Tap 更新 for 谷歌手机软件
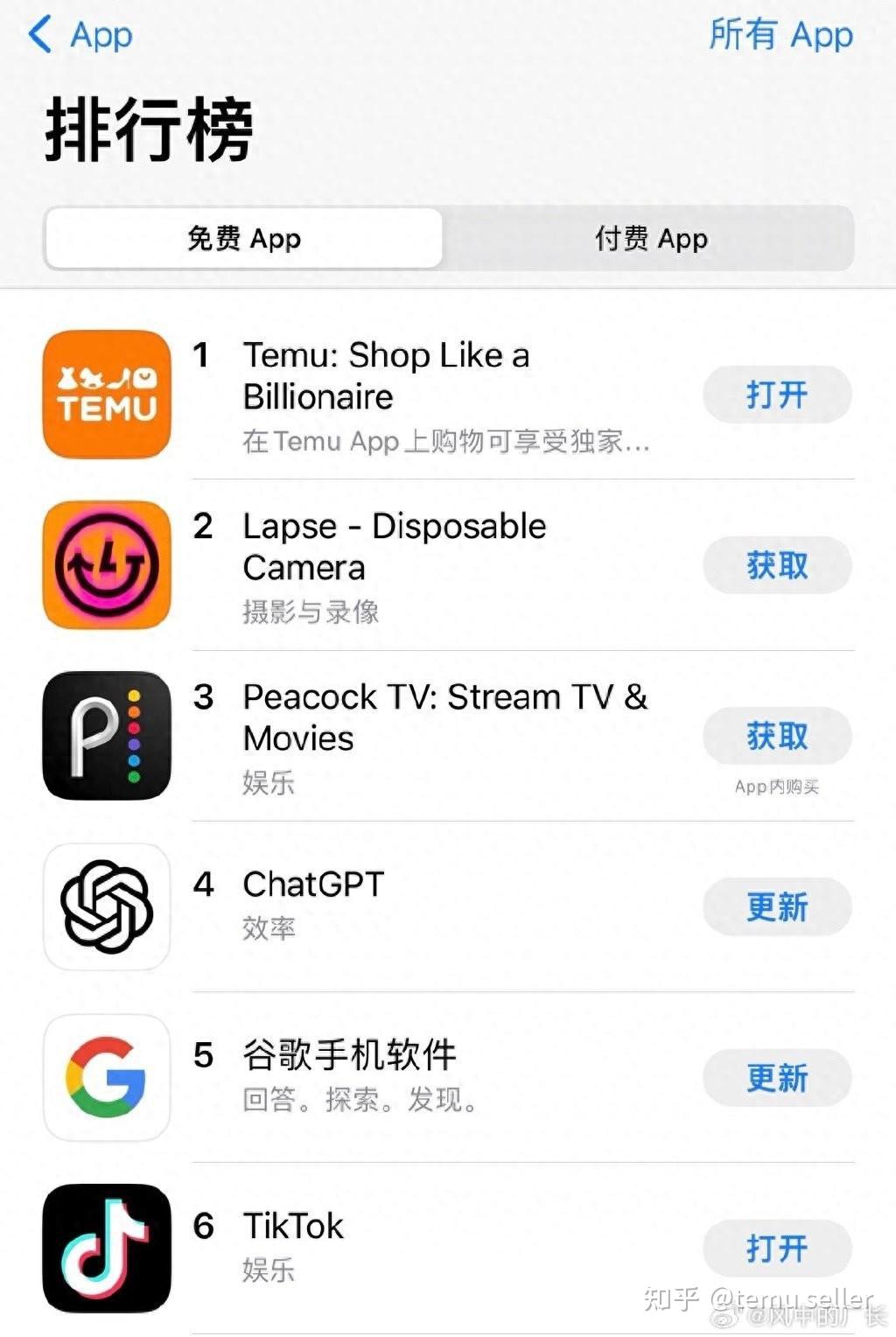Screen dimensions: 896x1337 [777, 1078]
